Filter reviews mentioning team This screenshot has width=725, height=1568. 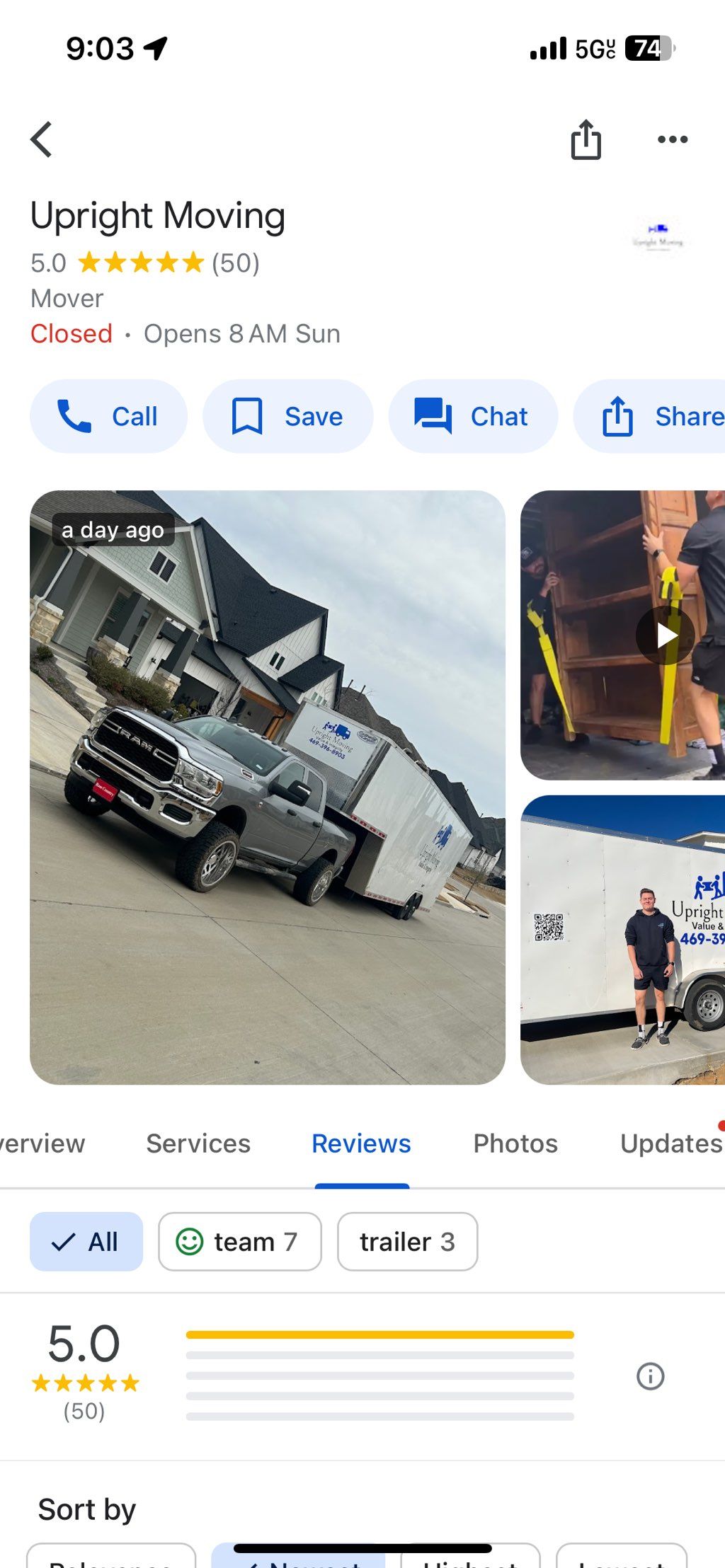point(239,1241)
